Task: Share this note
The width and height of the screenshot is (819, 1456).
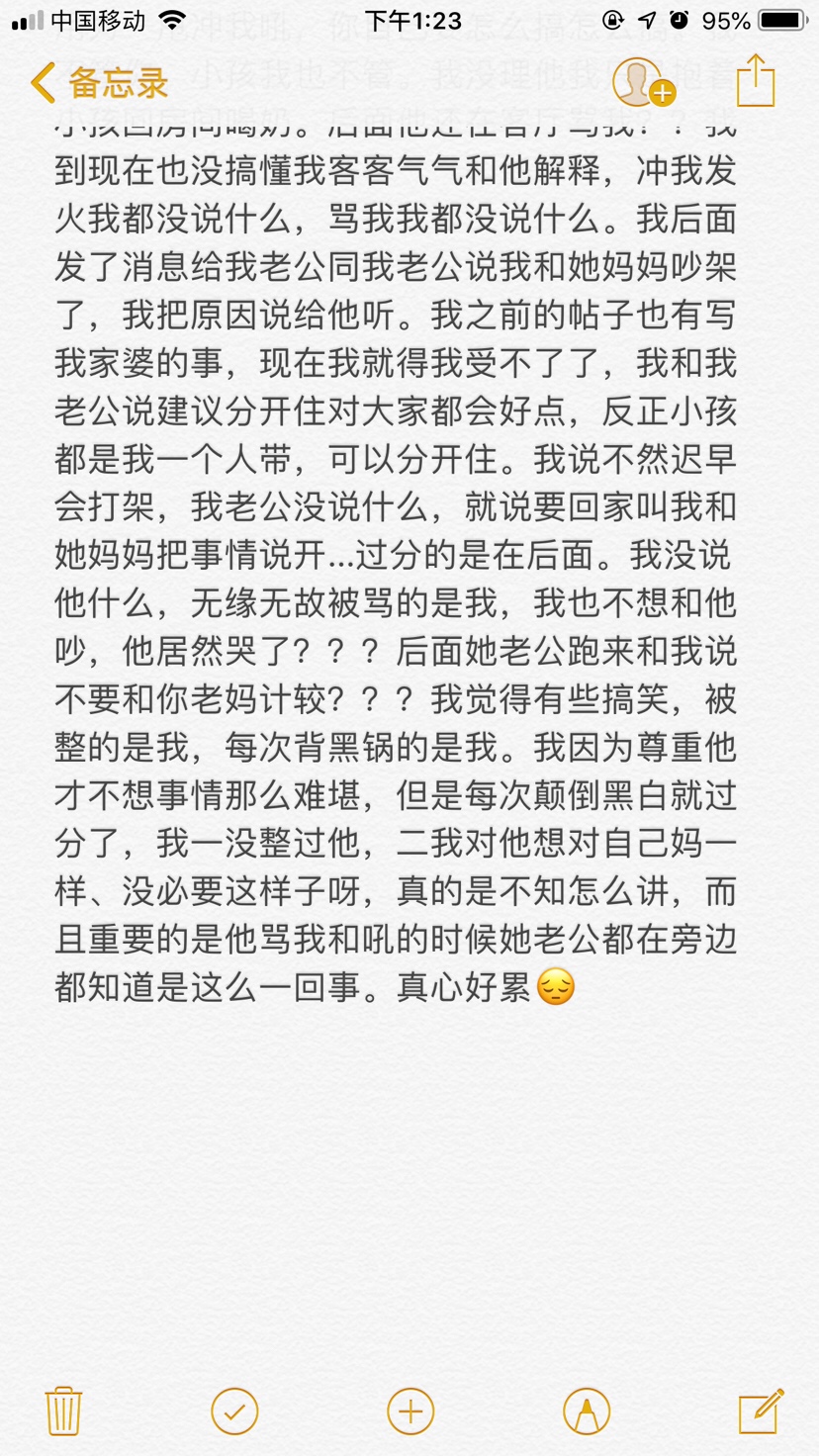Action: [756, 81]
